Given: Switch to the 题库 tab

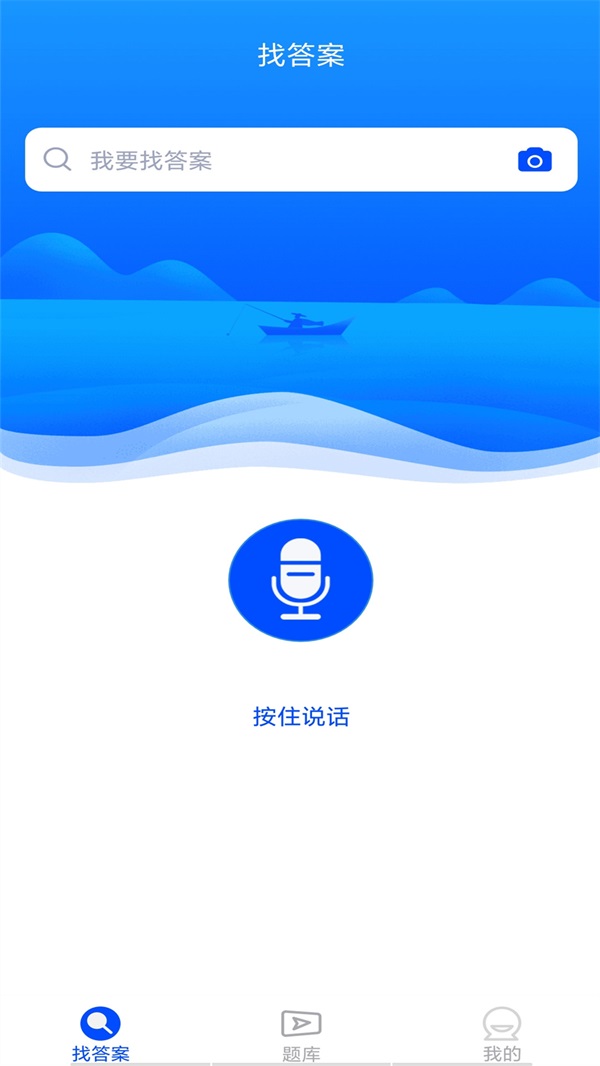Looking at the screenshot, I should (x=300, y=1035).
